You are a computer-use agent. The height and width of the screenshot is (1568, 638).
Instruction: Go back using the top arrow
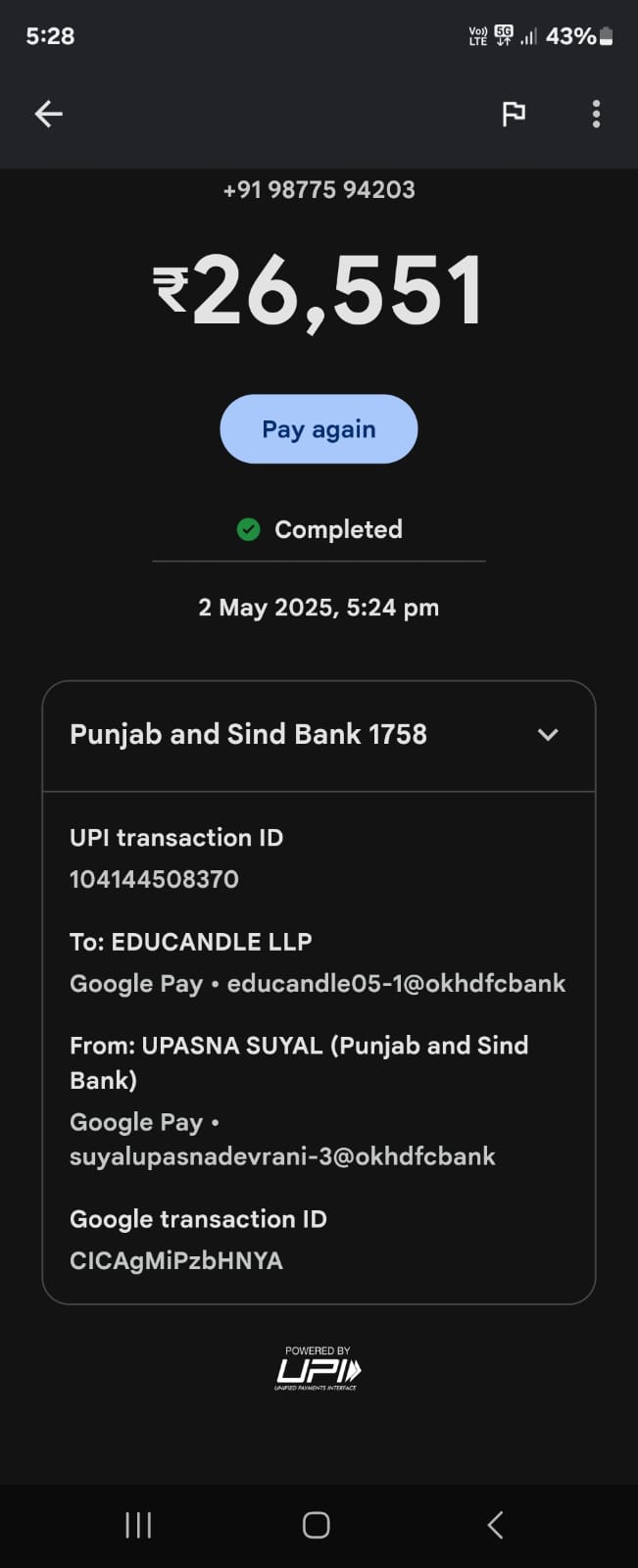point(49,115)
